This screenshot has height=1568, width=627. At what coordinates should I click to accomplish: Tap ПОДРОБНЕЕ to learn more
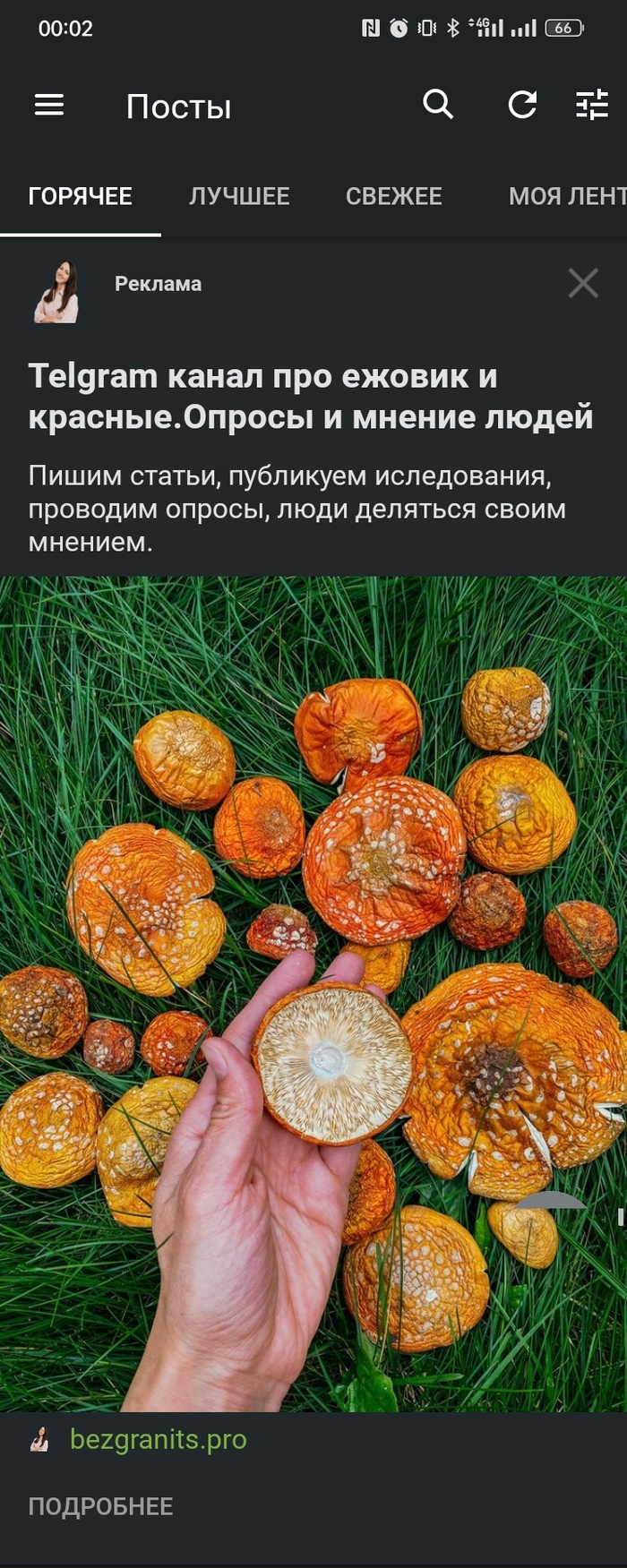(x=100, y=1506)
